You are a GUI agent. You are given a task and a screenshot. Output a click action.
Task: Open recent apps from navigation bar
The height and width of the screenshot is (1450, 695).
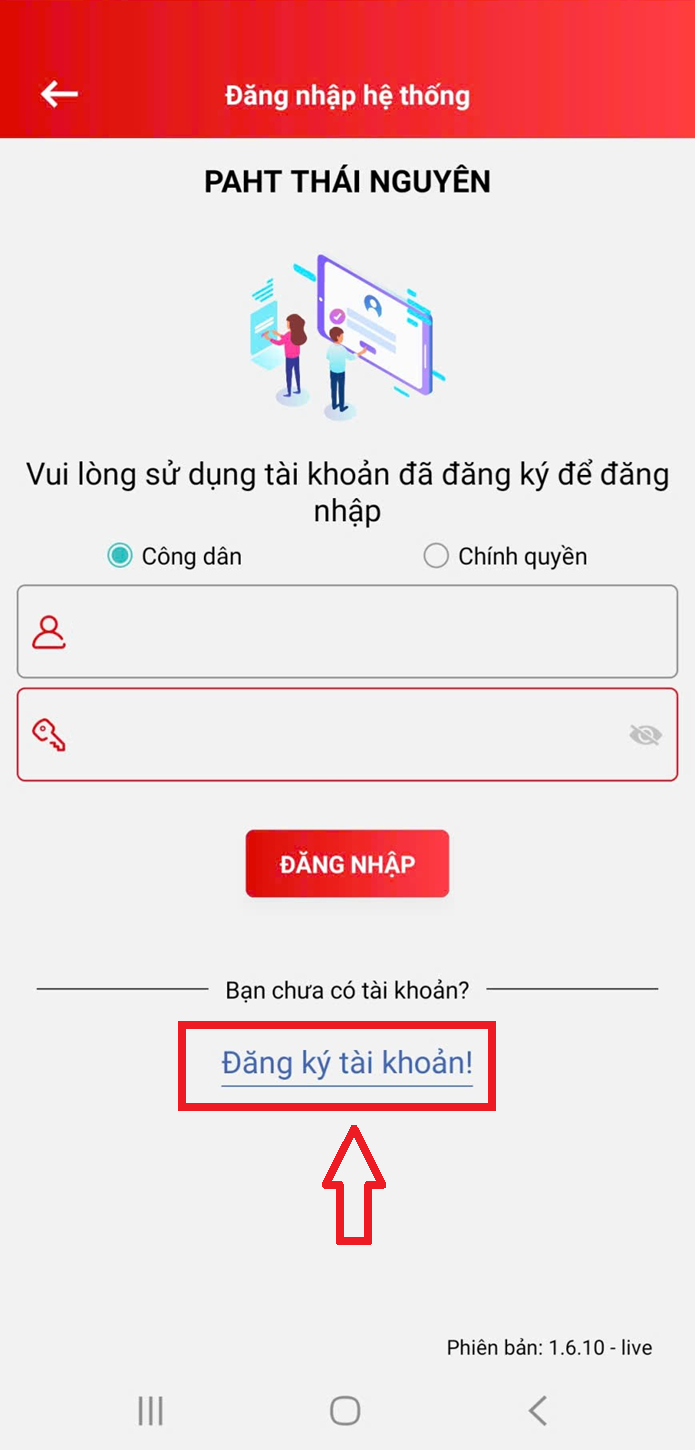(x=150, y=1411)
